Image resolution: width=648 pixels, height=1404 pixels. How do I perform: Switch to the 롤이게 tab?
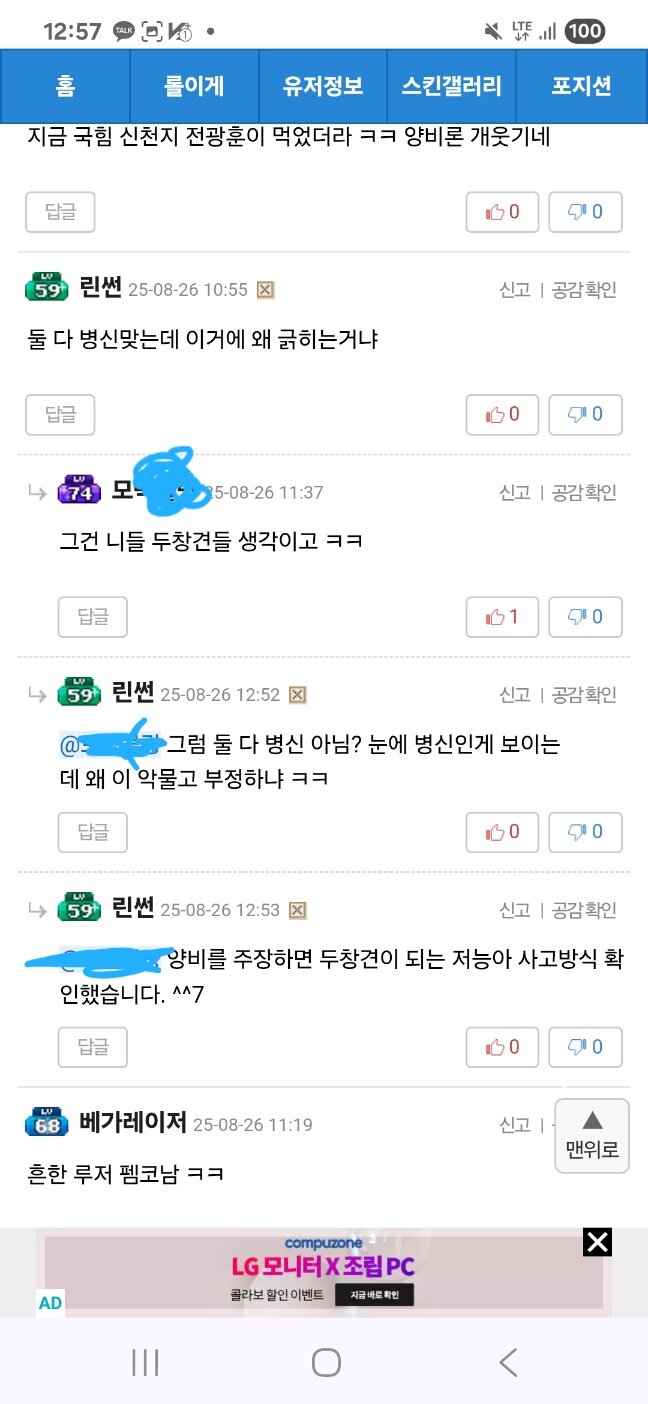click(x=194, y=86)
